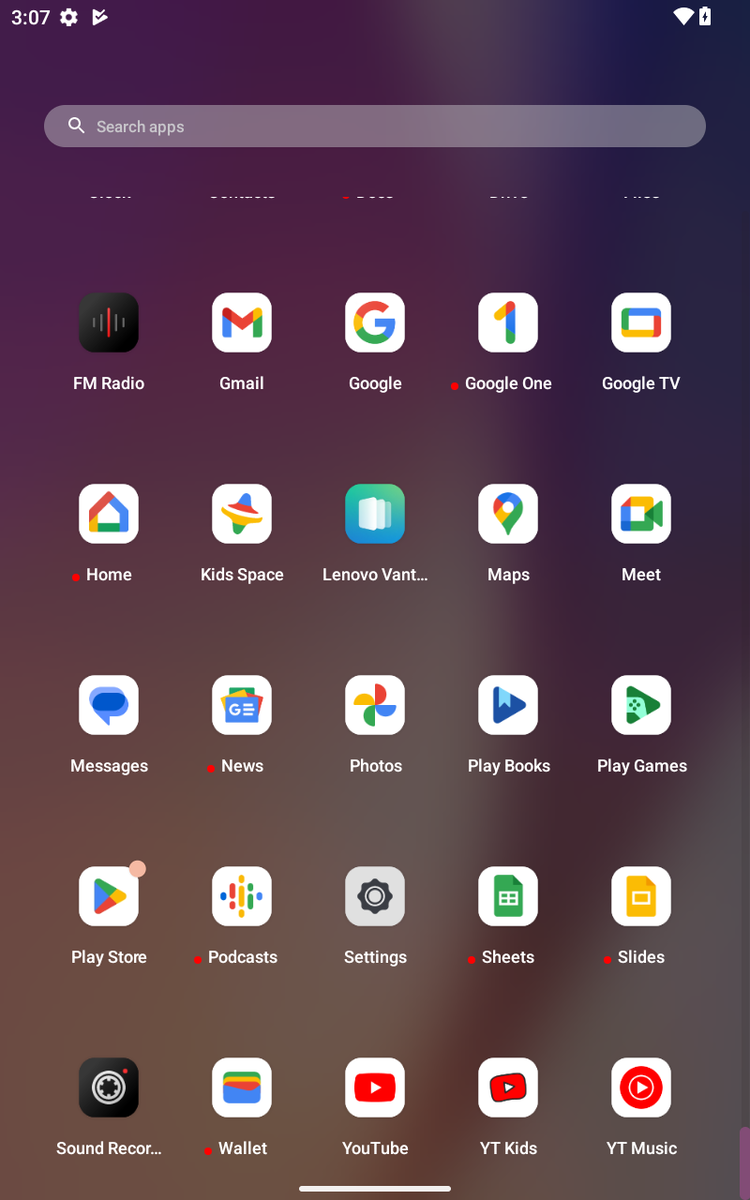Viewport: 750px width, 1200px height.
Task: Open the Play Store
Action: point(109,896)
